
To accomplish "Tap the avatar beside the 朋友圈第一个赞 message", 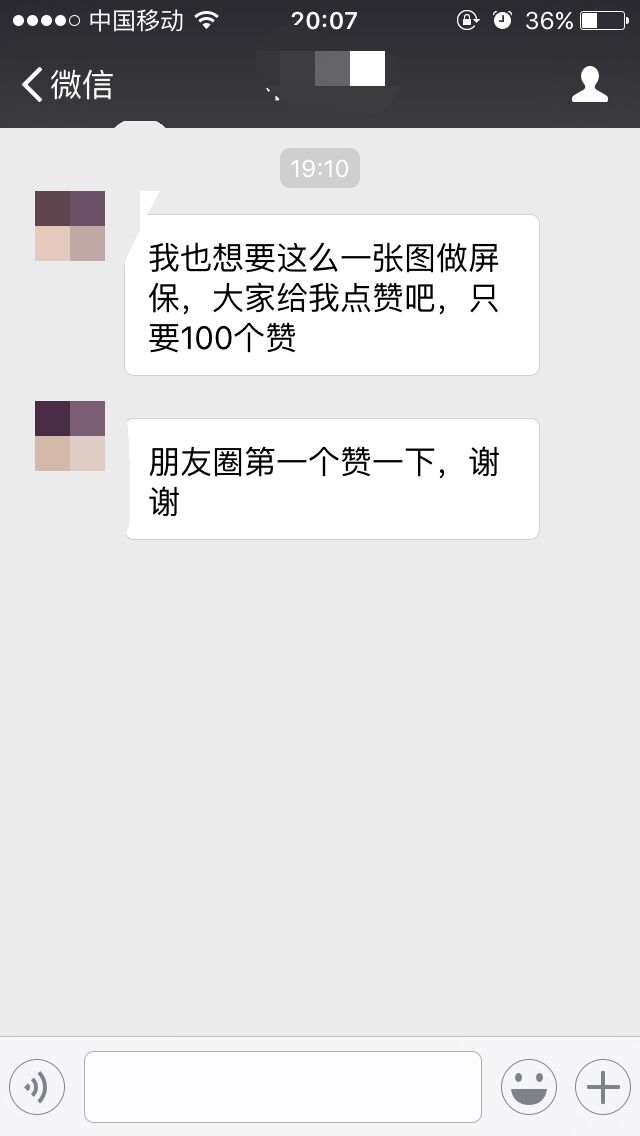I will 70,436.
